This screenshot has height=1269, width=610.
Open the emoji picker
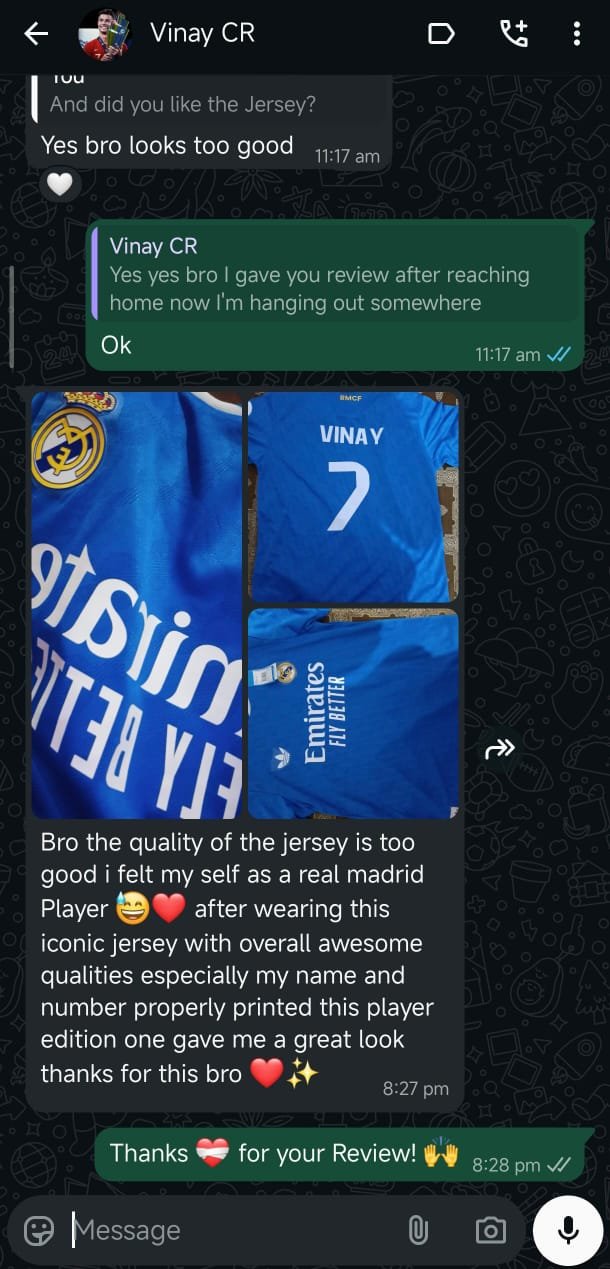[x=39, y=1230]
